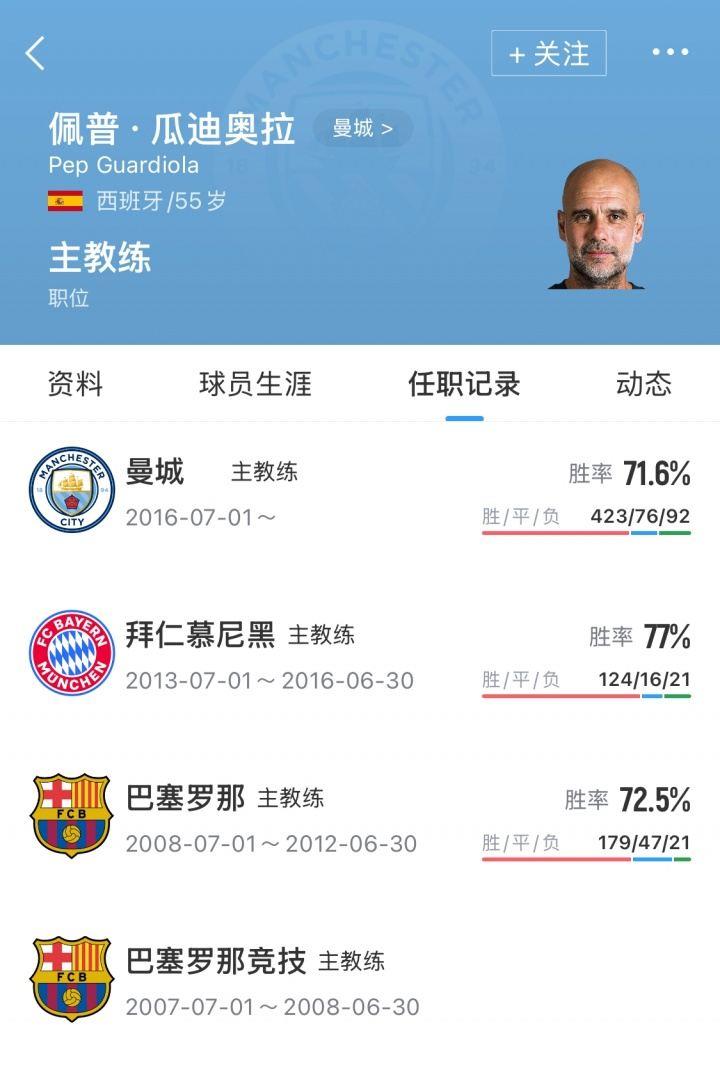Switch to the 资料 tab
The width and height of the screenshot is (720, 1084).
tap(75, 384)
